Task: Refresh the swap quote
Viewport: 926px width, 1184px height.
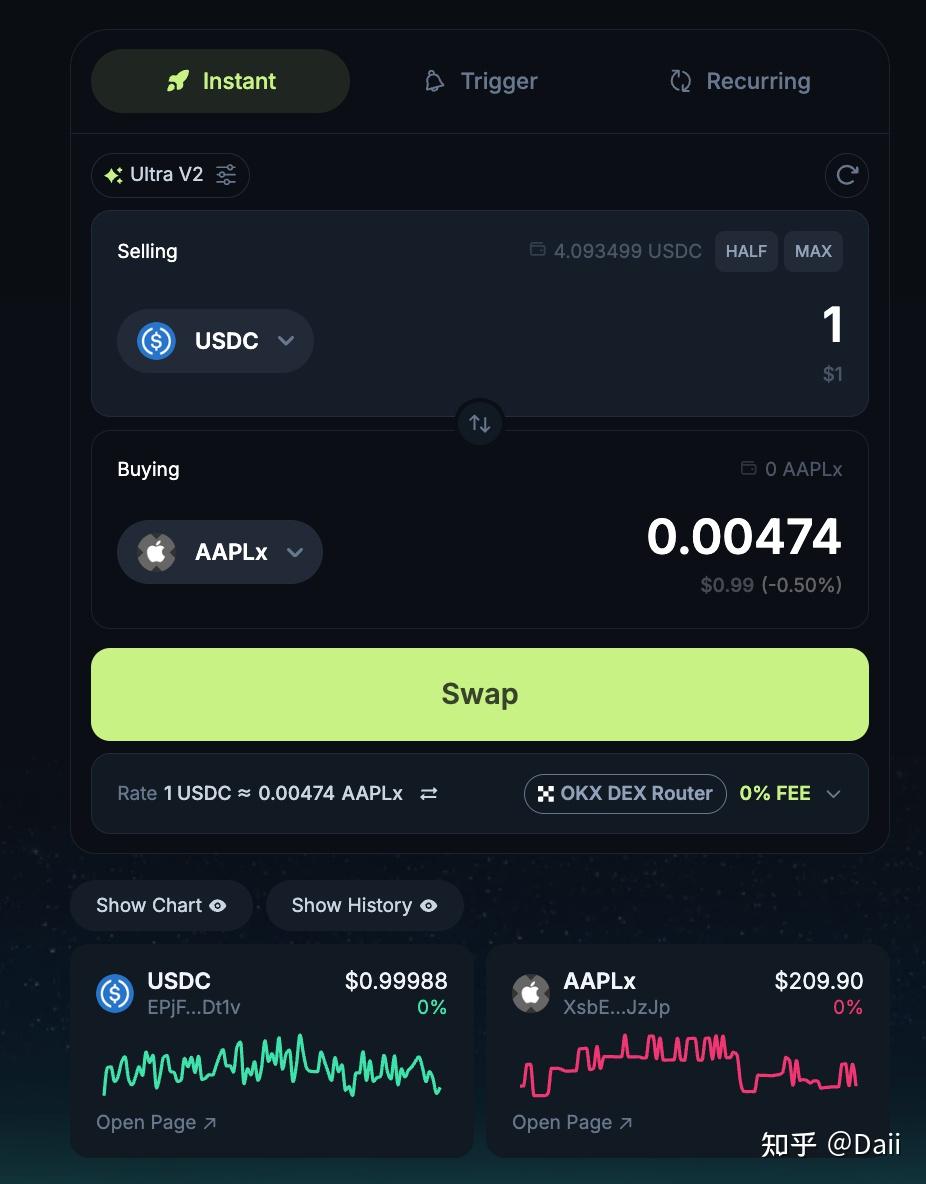Action: [846, 175]
